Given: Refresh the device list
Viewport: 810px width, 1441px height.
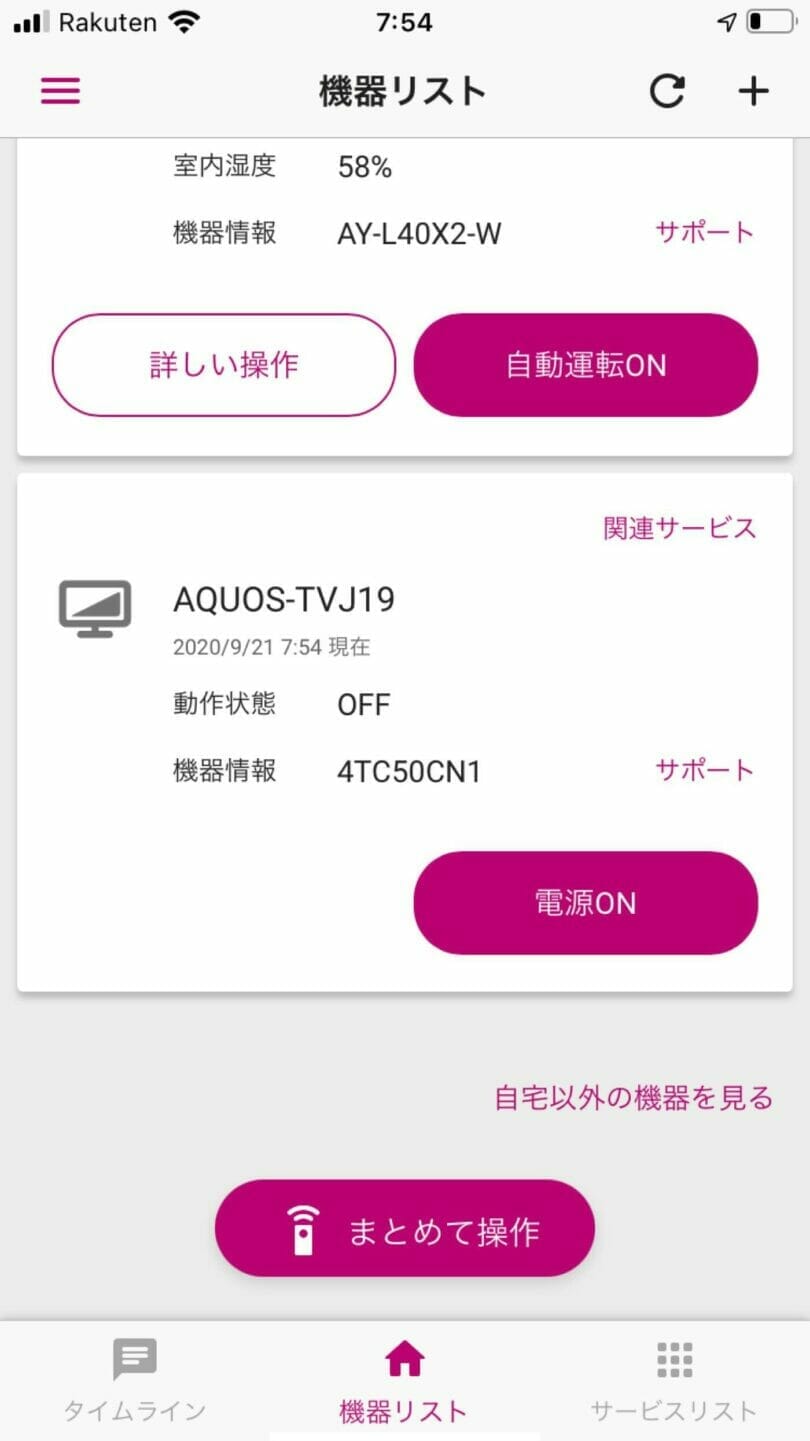Looking at the screenshot, I should pyautogui.click(x=667, y=91).
